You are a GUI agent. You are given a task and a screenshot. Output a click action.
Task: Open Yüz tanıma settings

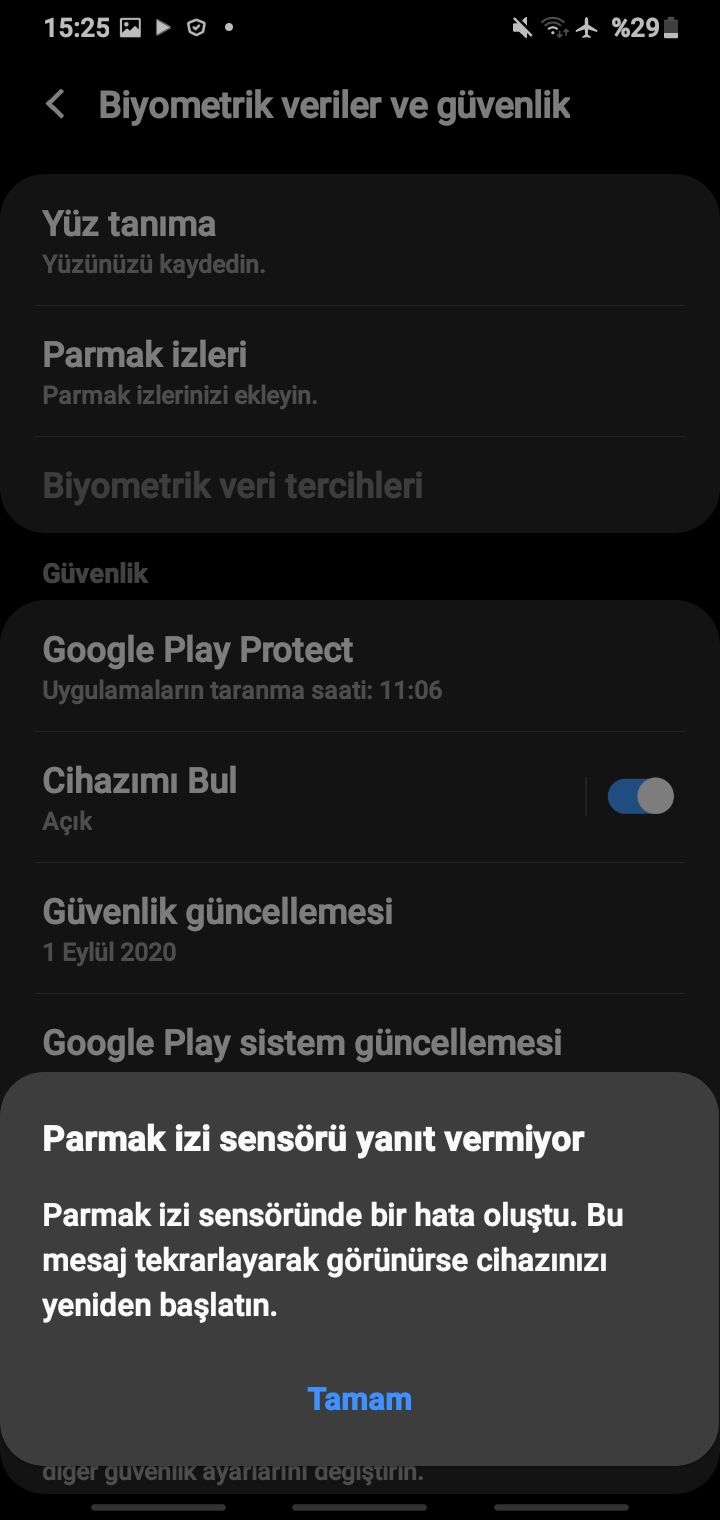point(360,241)
